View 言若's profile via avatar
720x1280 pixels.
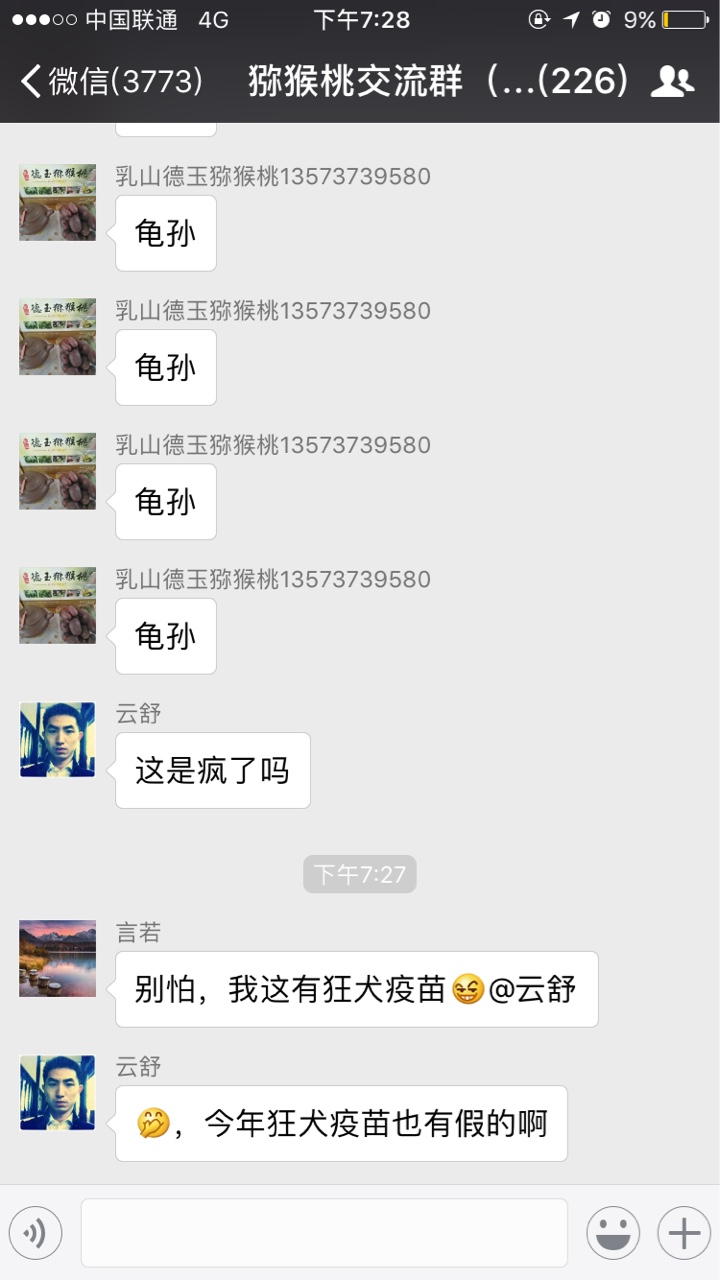(x=58, y=958)
